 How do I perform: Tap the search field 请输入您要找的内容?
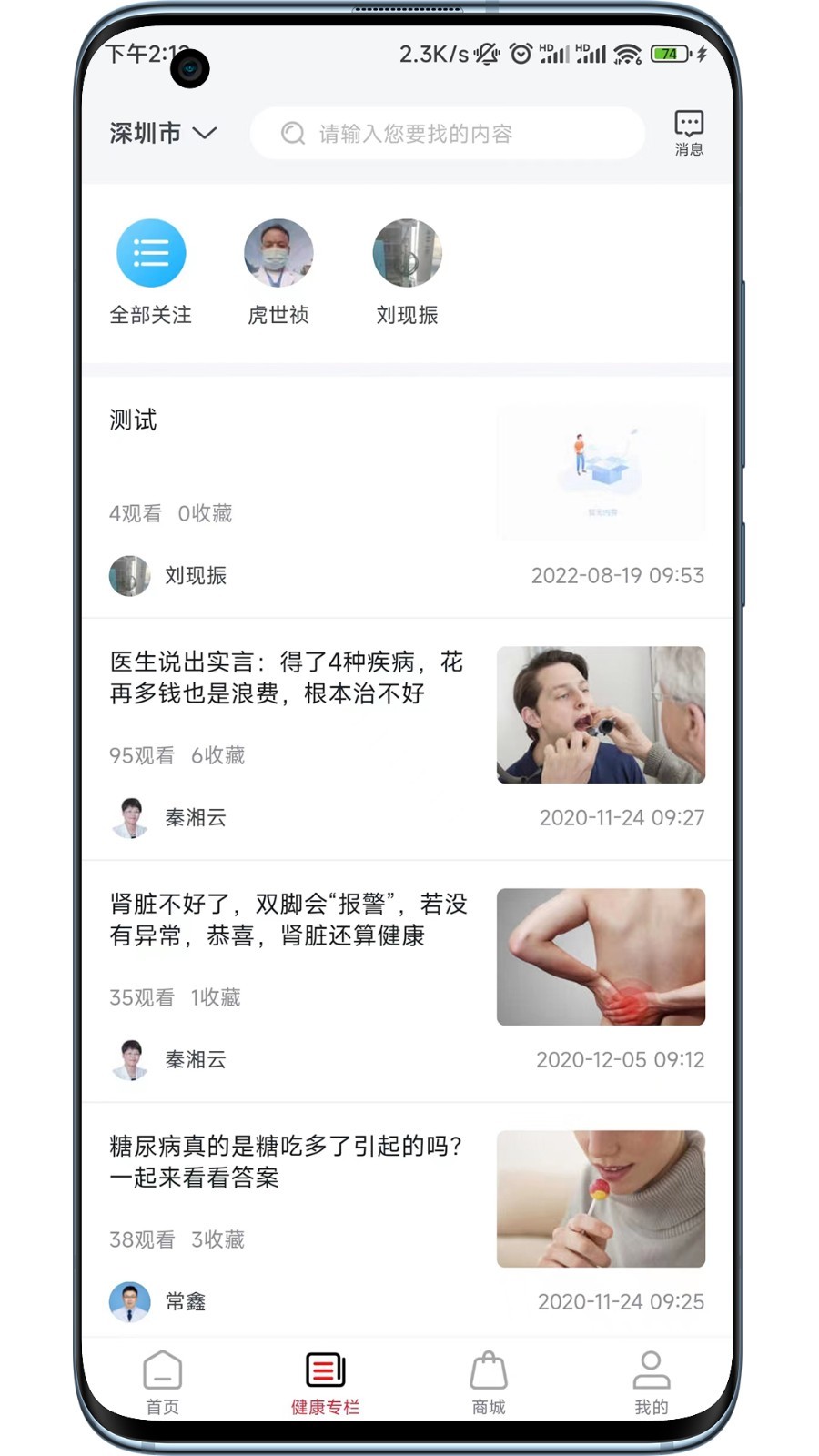448,134
